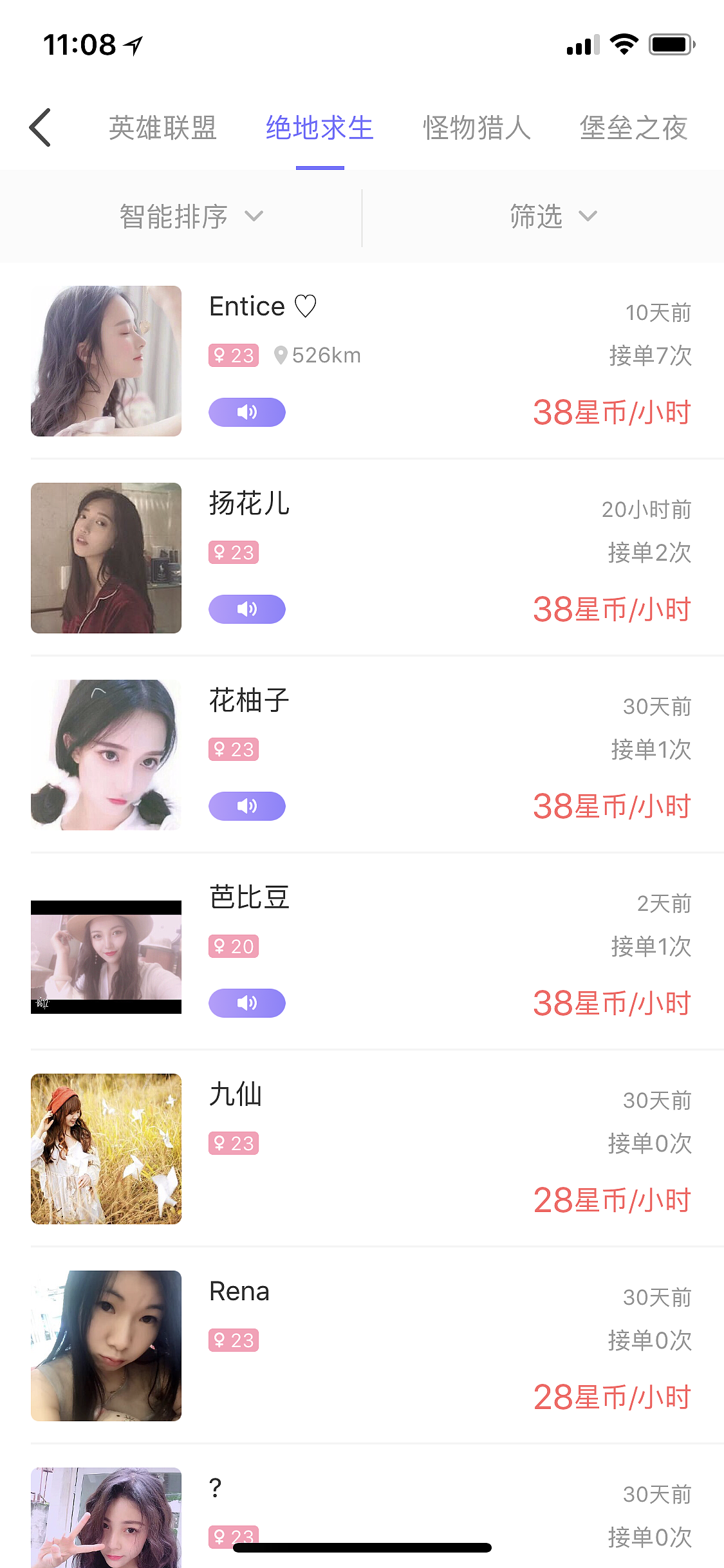Tap Rena's age badge showing 23
This screenshot has width=724, height=1568.
coord(234,1341)
